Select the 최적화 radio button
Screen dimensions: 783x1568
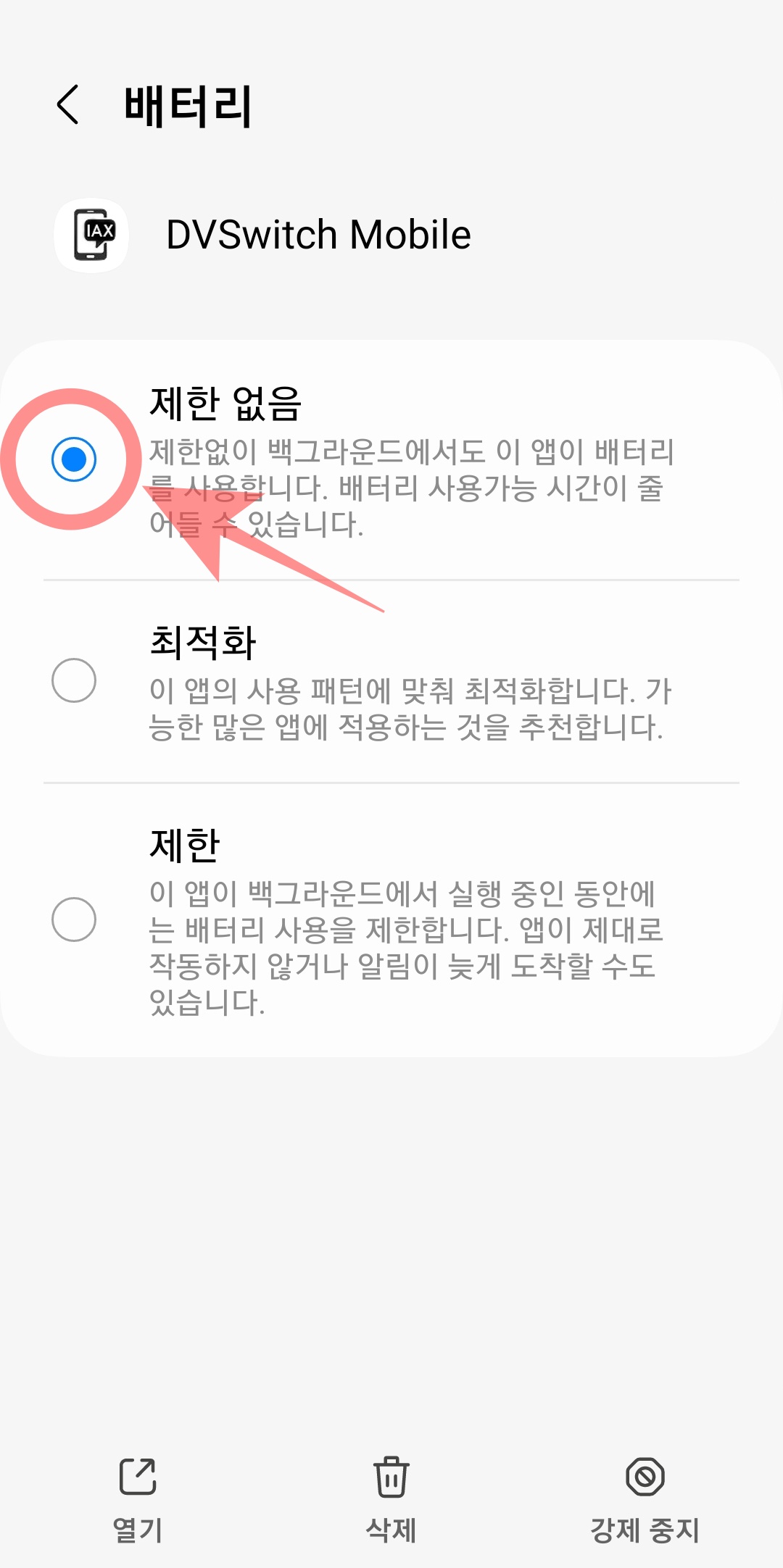73,680
